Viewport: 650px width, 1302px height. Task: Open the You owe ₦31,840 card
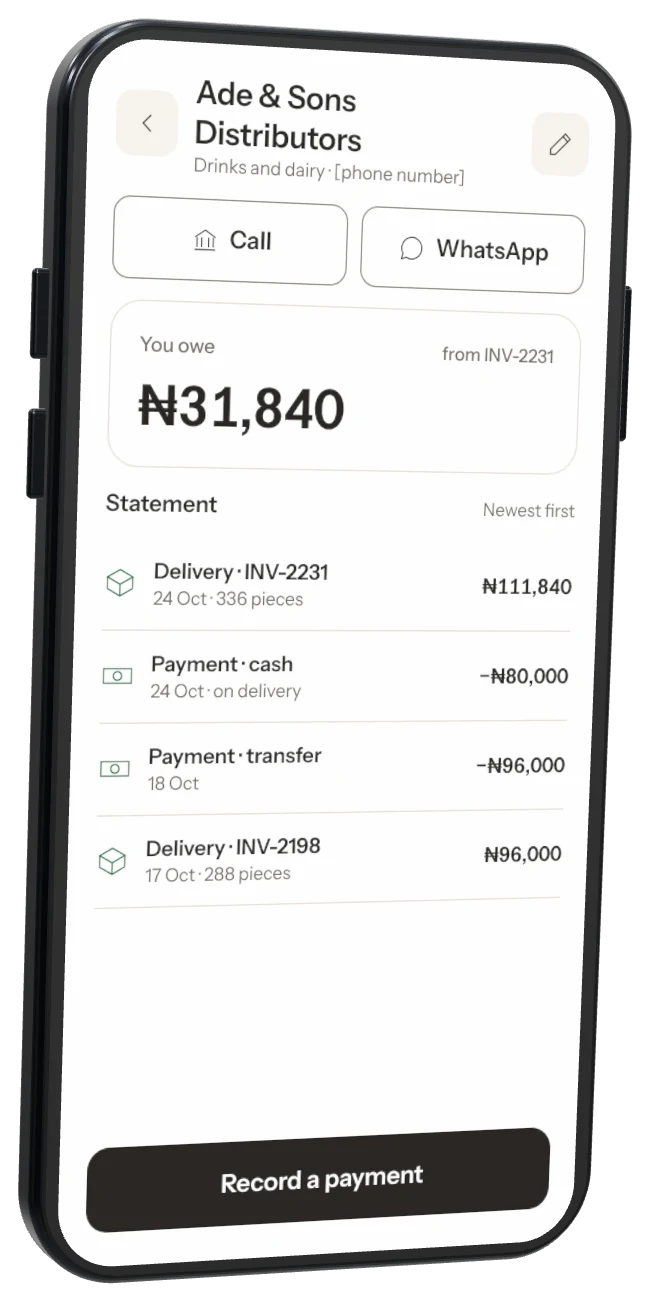tap(343, 387)
